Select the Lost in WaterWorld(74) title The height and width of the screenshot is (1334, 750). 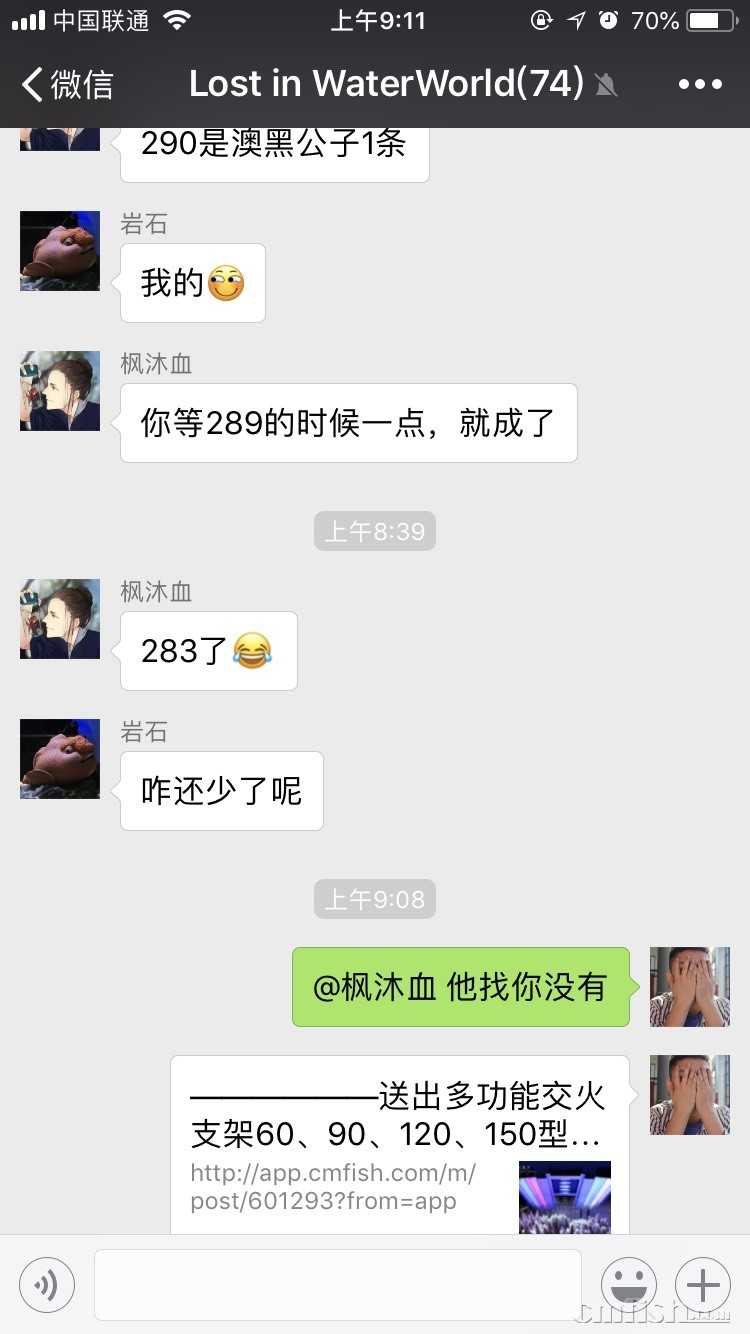pos(385,83)
